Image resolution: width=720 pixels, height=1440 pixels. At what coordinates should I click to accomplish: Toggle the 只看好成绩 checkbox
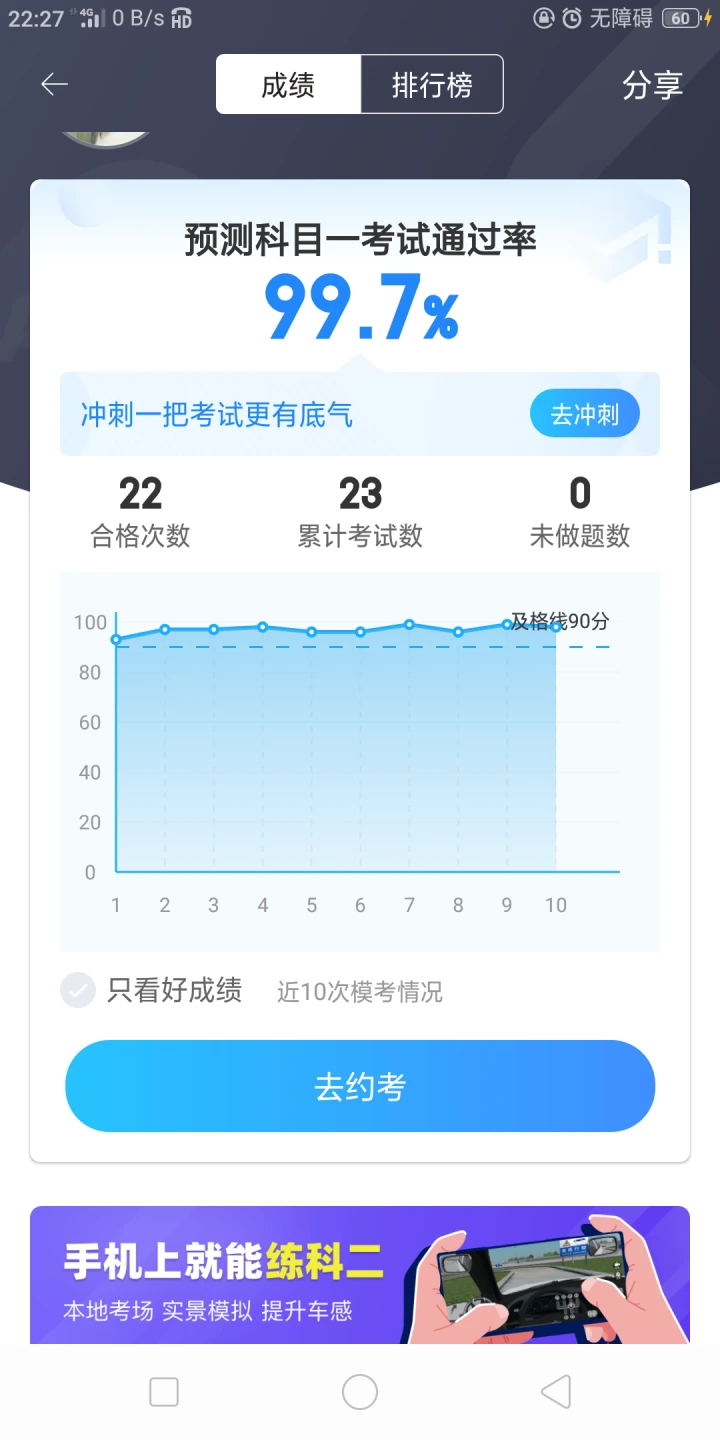coord(78,991)
